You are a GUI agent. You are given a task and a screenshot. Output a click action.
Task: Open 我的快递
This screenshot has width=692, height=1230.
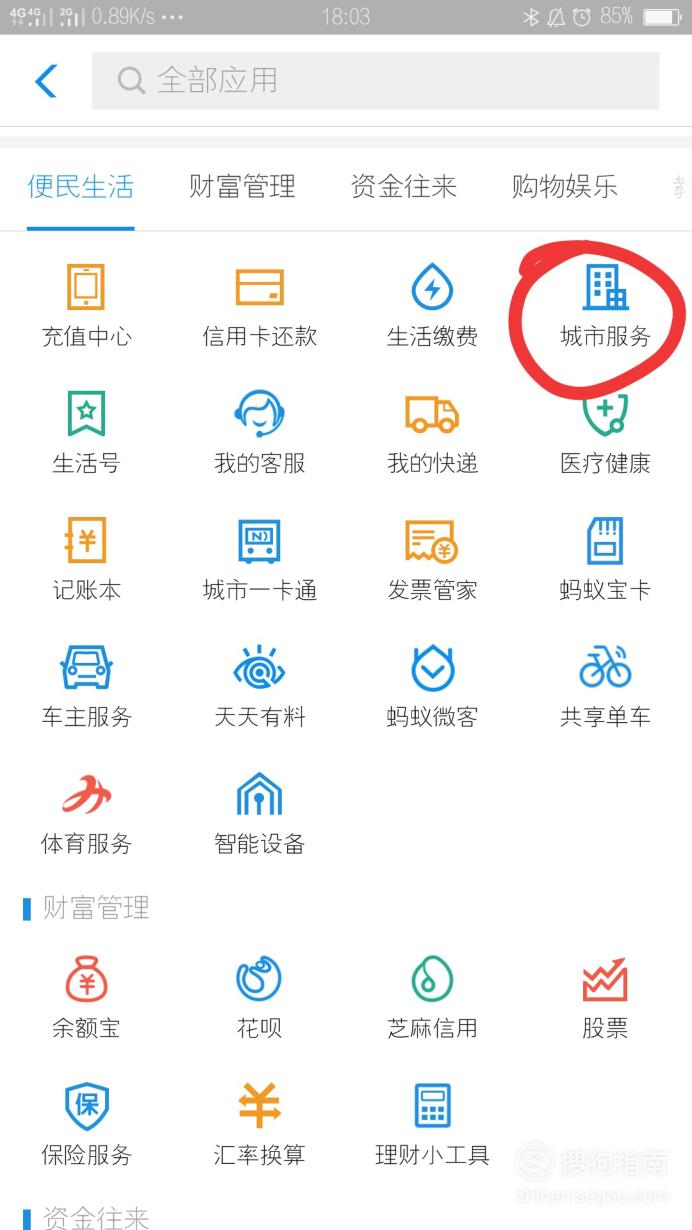433,432
